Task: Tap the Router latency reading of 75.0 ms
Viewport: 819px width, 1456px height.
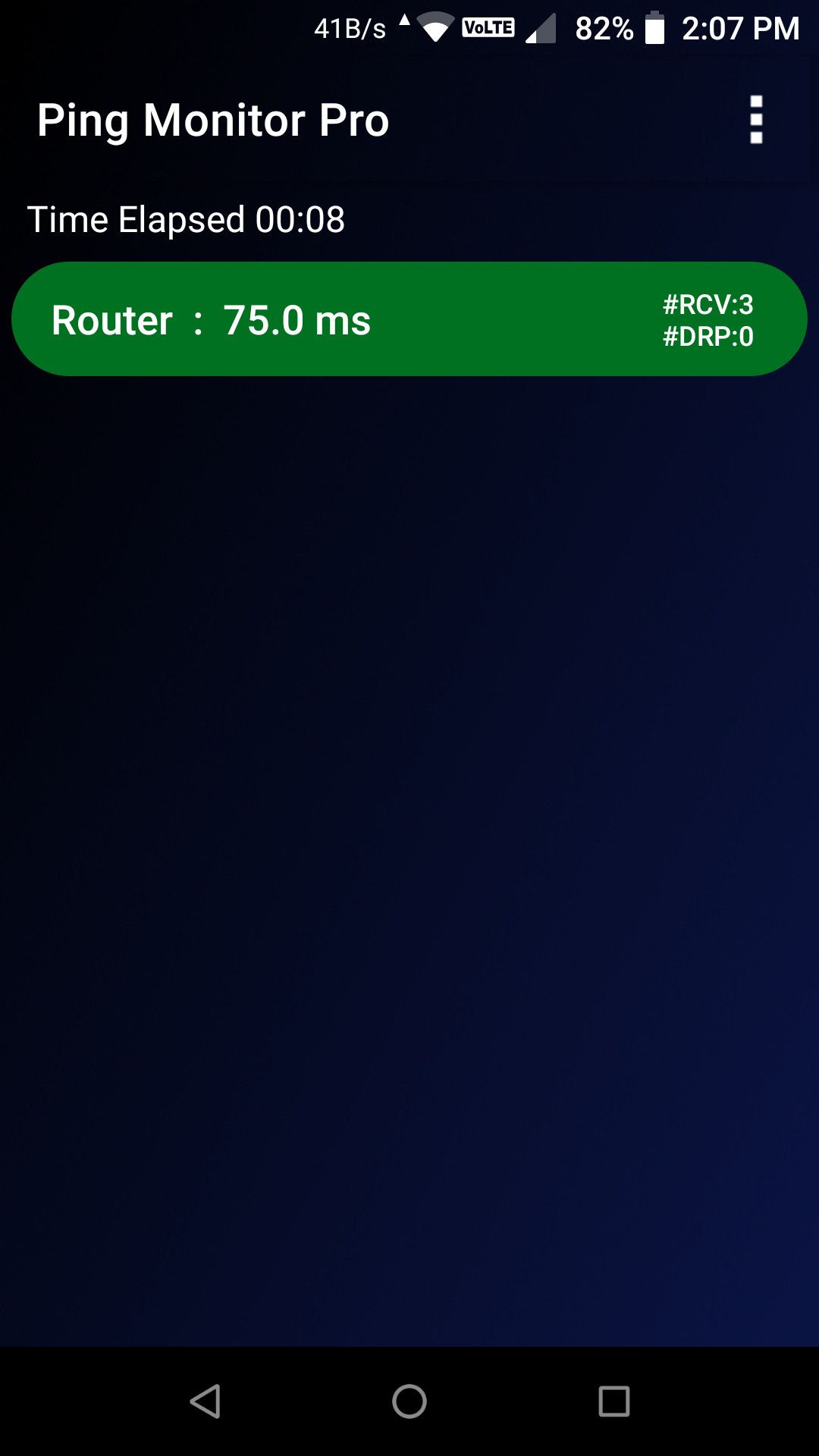Action: 297,319
